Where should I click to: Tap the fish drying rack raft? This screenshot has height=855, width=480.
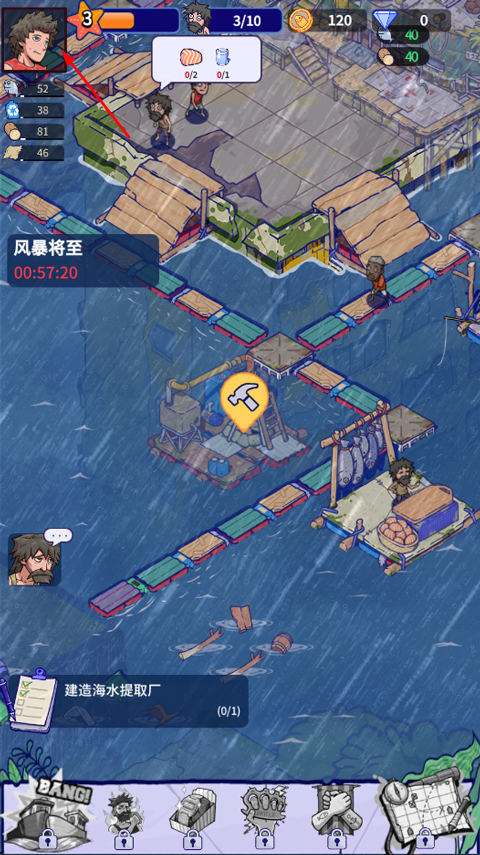(392, 502)
